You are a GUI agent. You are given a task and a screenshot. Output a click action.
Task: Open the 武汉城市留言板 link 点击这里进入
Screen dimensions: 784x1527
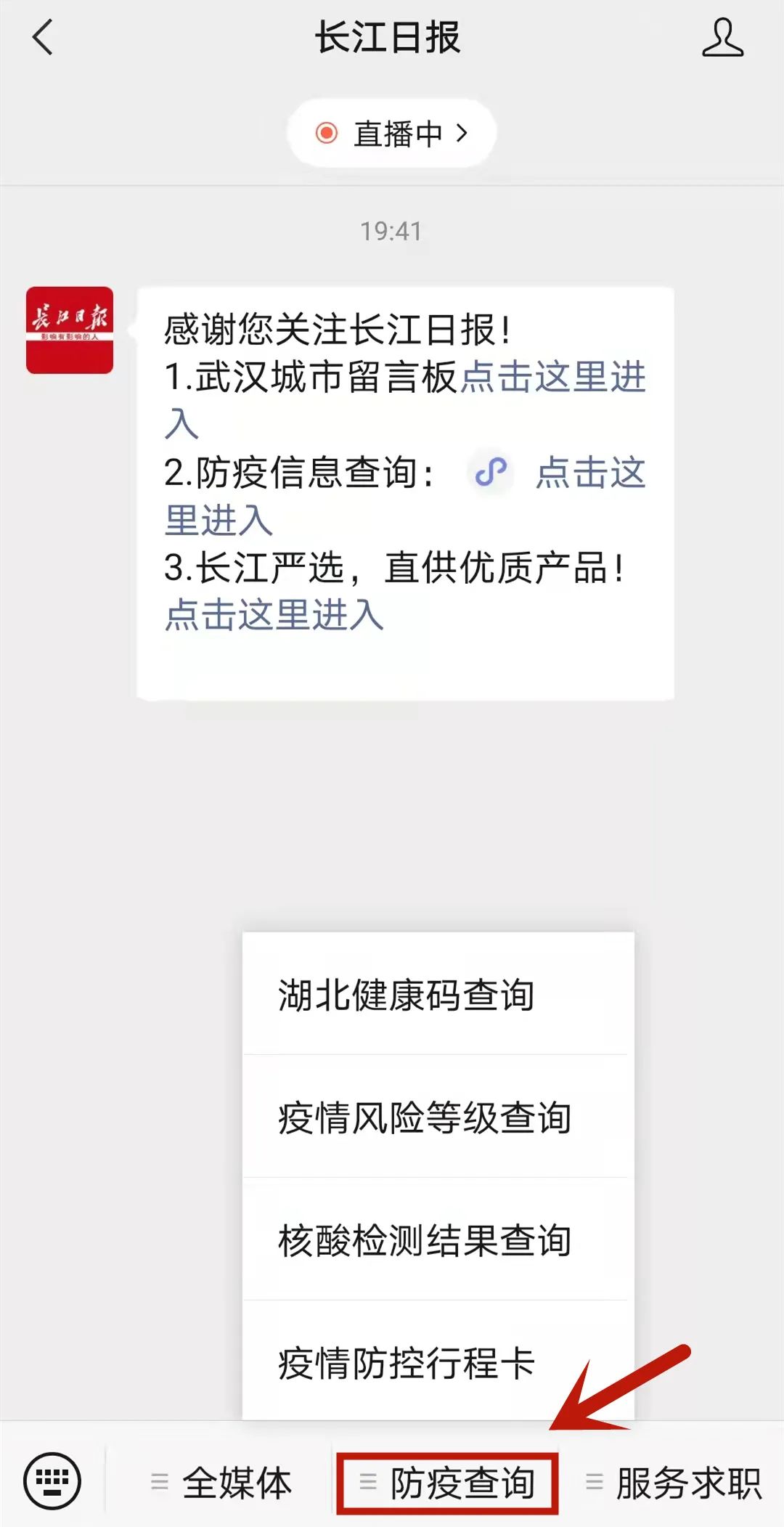[x=553, y=378]
